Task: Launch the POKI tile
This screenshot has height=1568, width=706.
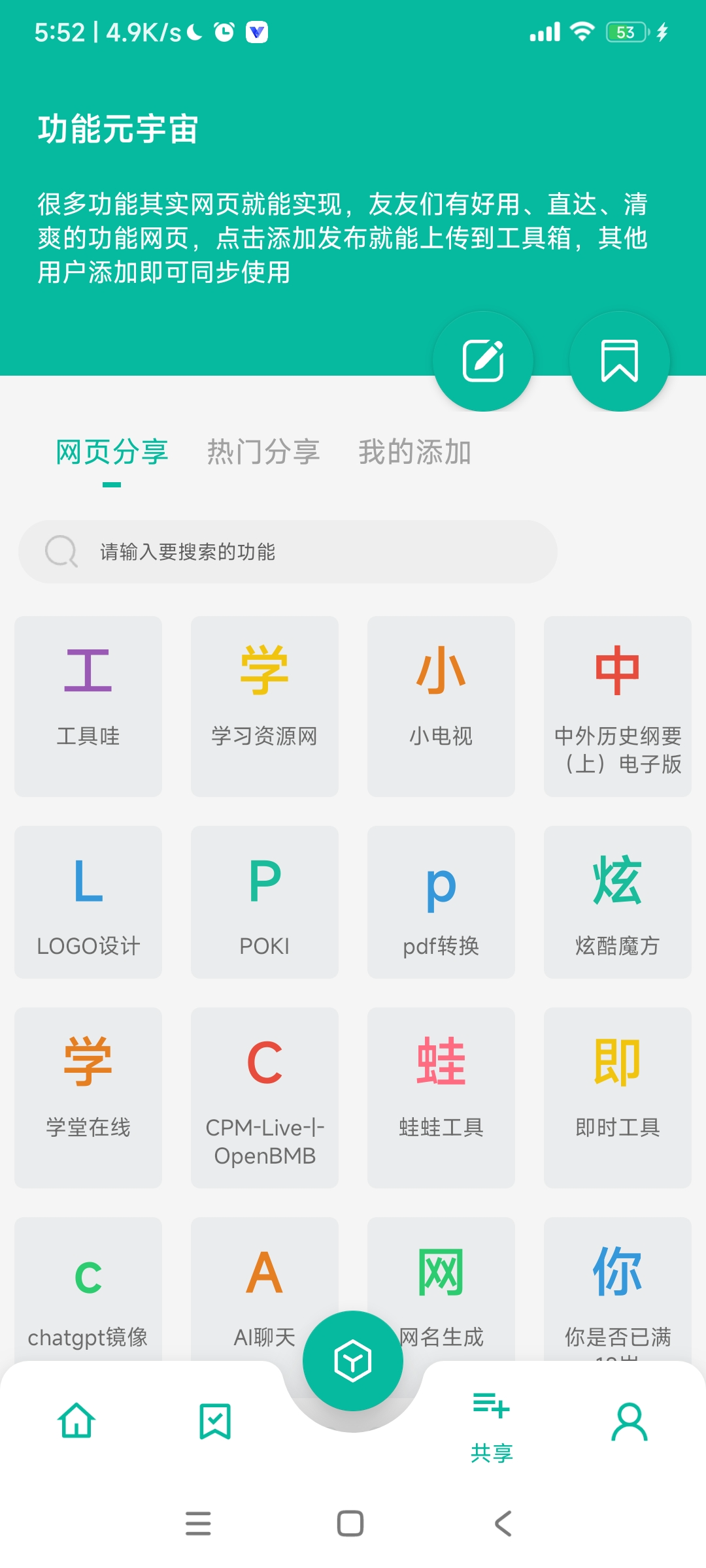Action: 265,902
